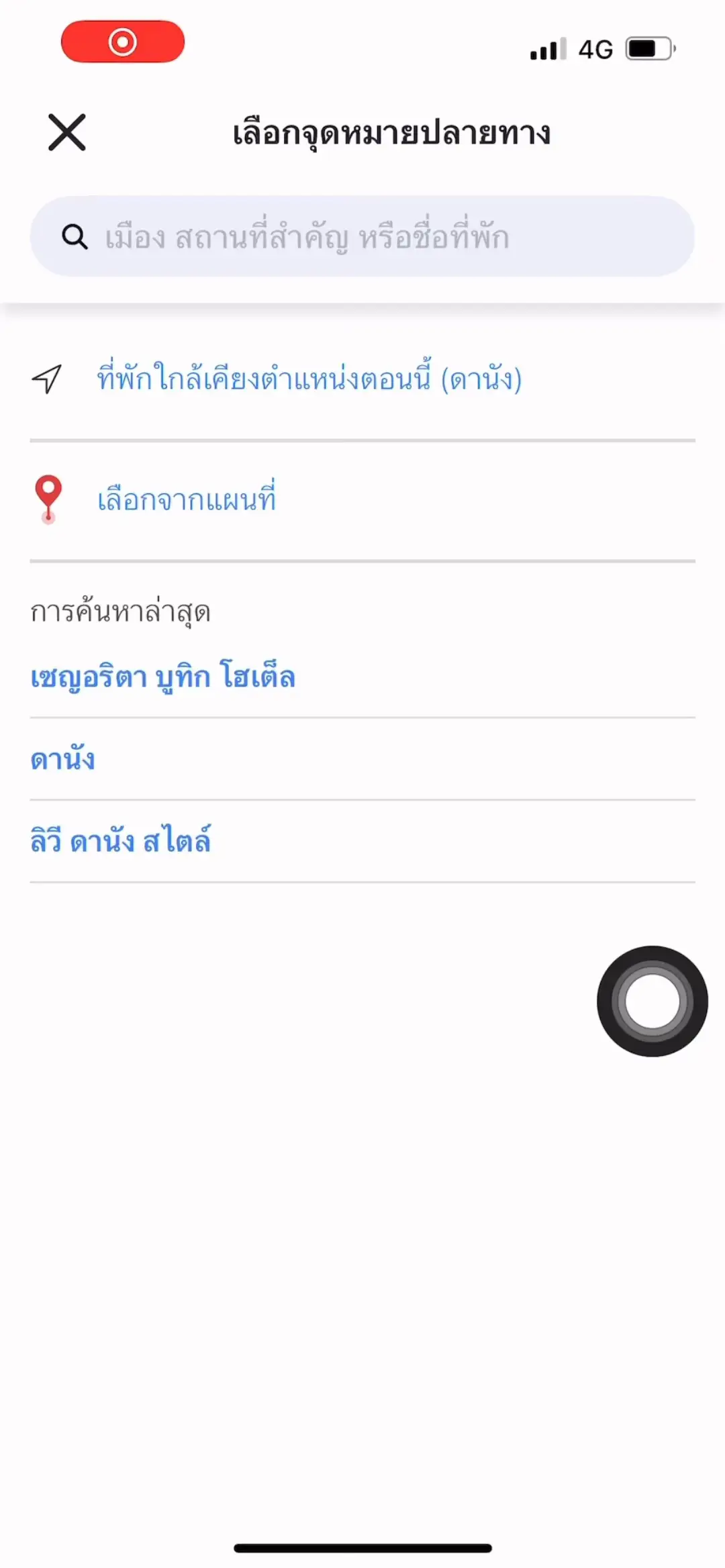The width and height of the screenshot is (725, 1568).
Task: Tap the placeholder text 'เมือง สถานที่สำคัญ หรือชื่อที่พัก'
Action: [307, 236]
